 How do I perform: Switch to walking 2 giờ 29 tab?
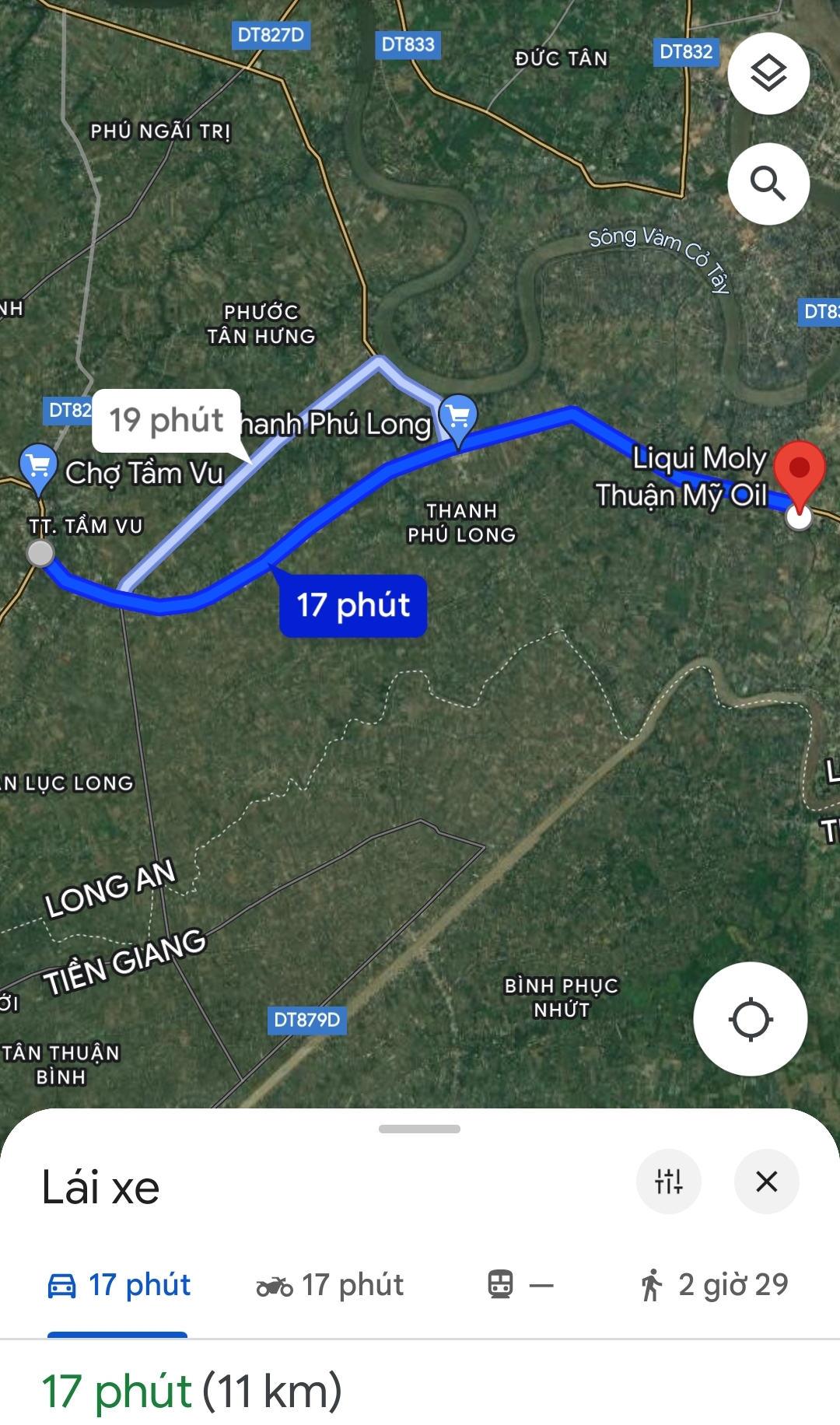714,1285
